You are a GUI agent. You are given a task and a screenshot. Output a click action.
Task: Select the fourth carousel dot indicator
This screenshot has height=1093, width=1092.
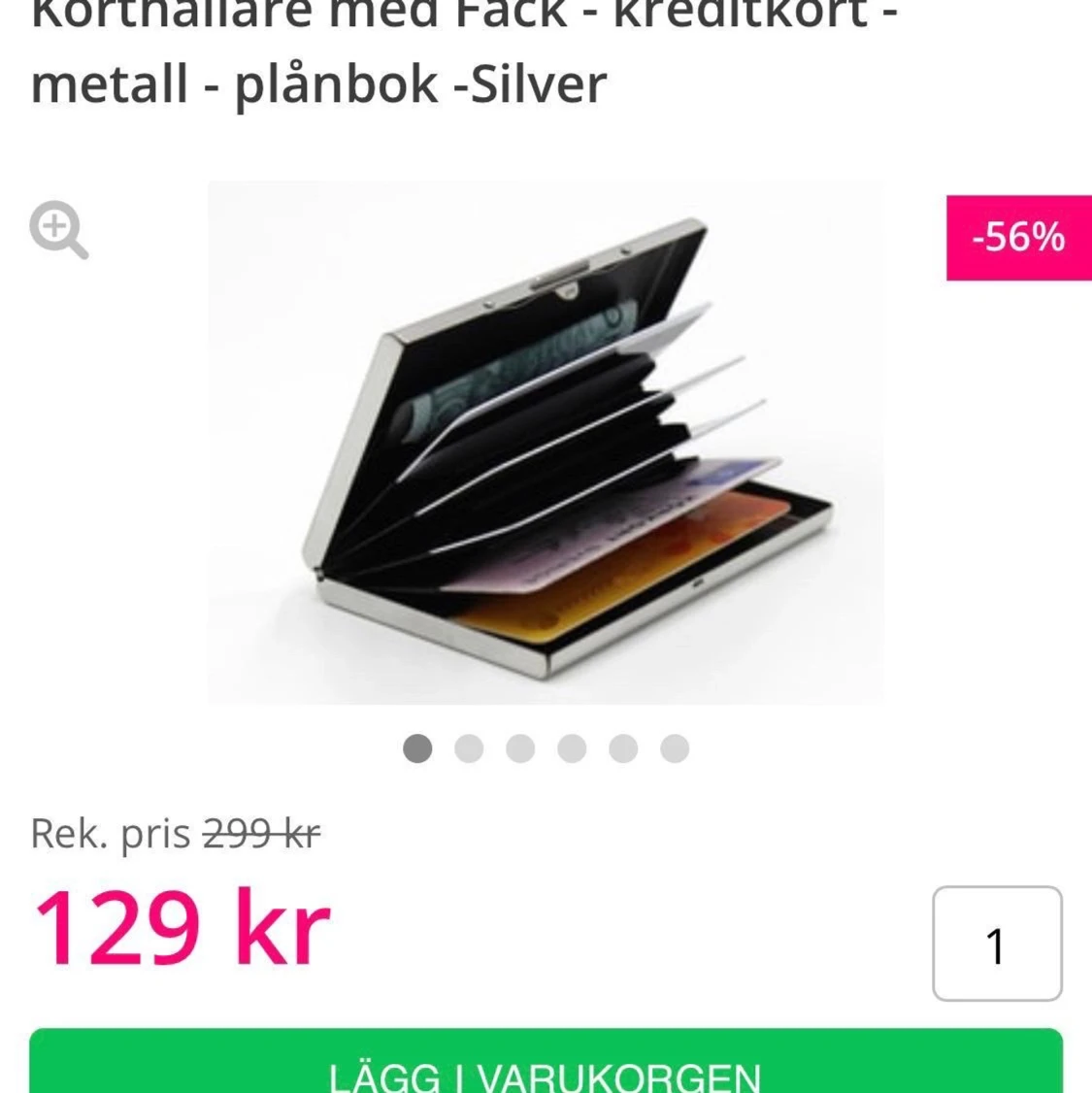(x=572, y=748)
